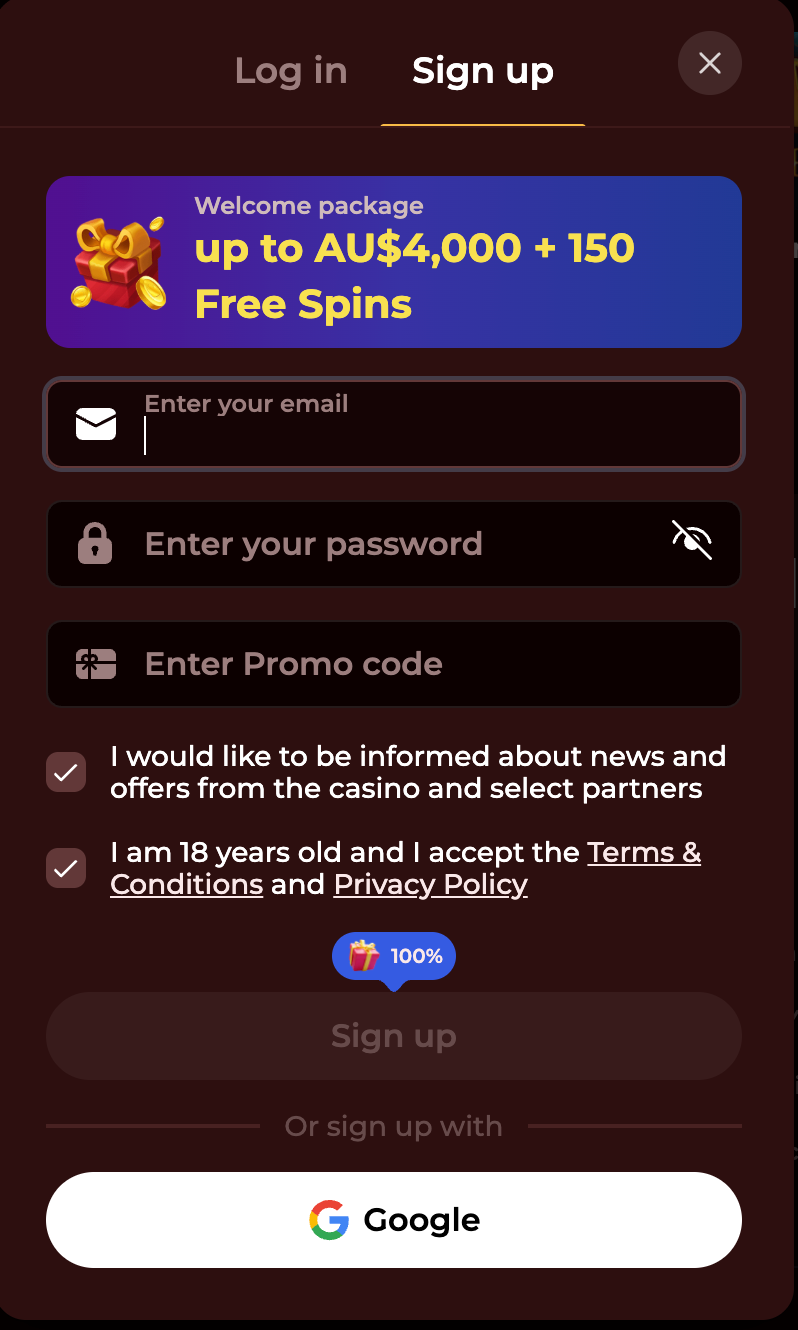Screen dimensions: 798x1330
Task: Read the Privacy Policy
Action: (x=430, y=885)
